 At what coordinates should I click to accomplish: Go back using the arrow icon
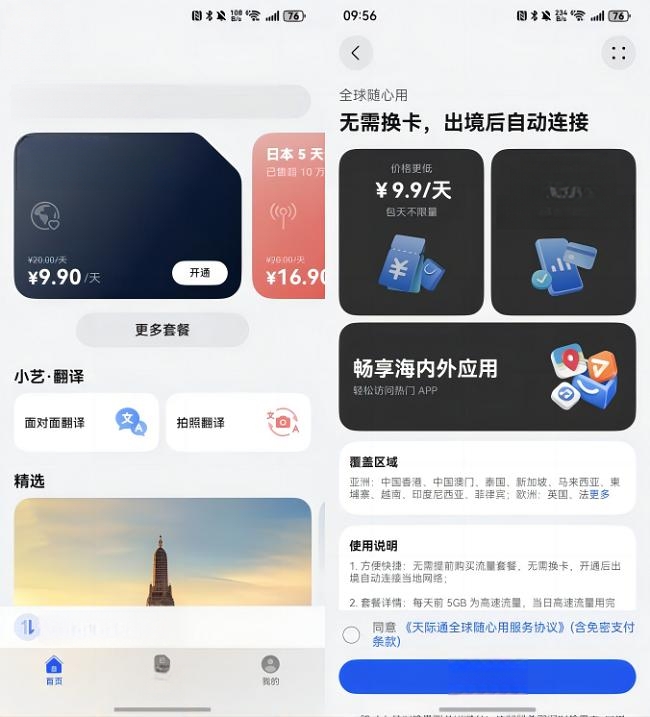[355, 53]
